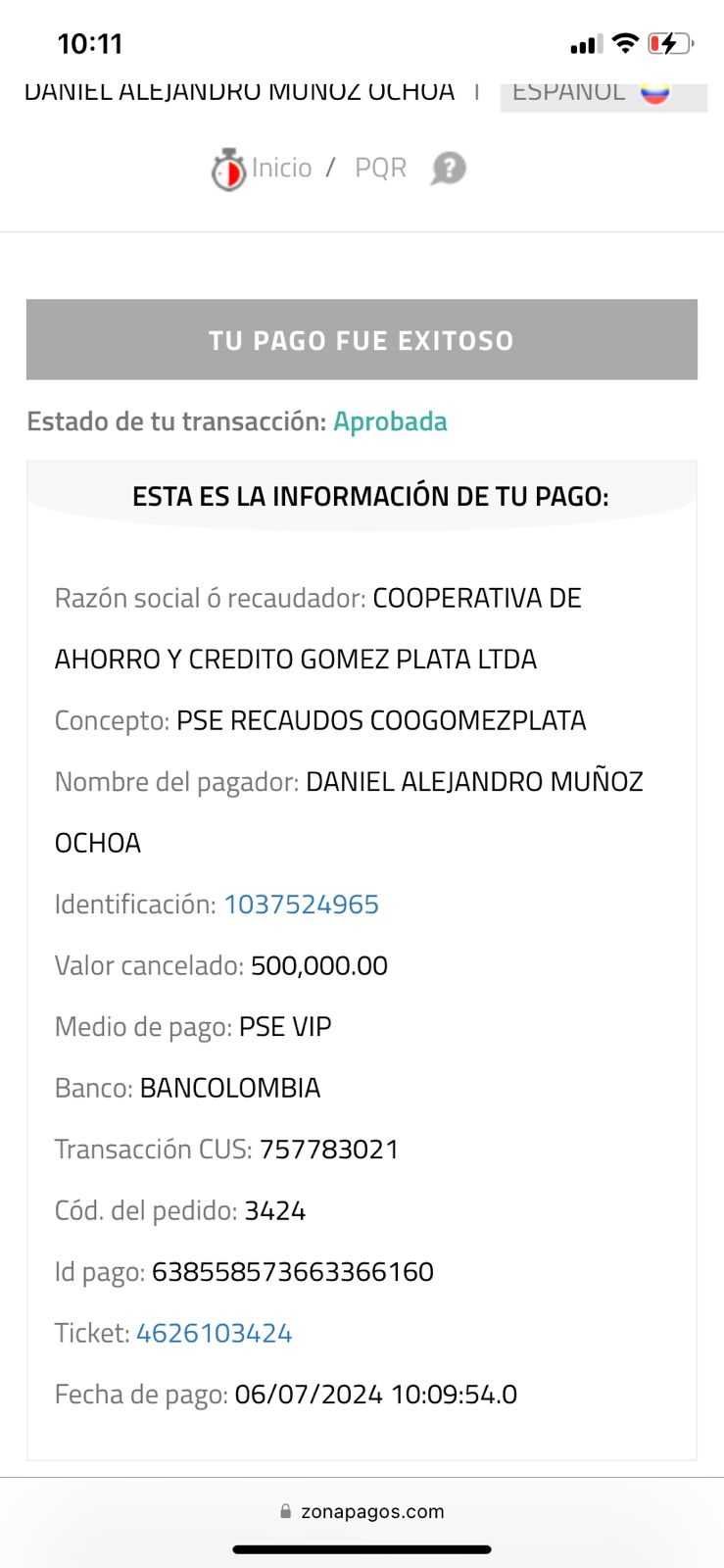Open the ticket number 4626103424

pos(214,1334)
